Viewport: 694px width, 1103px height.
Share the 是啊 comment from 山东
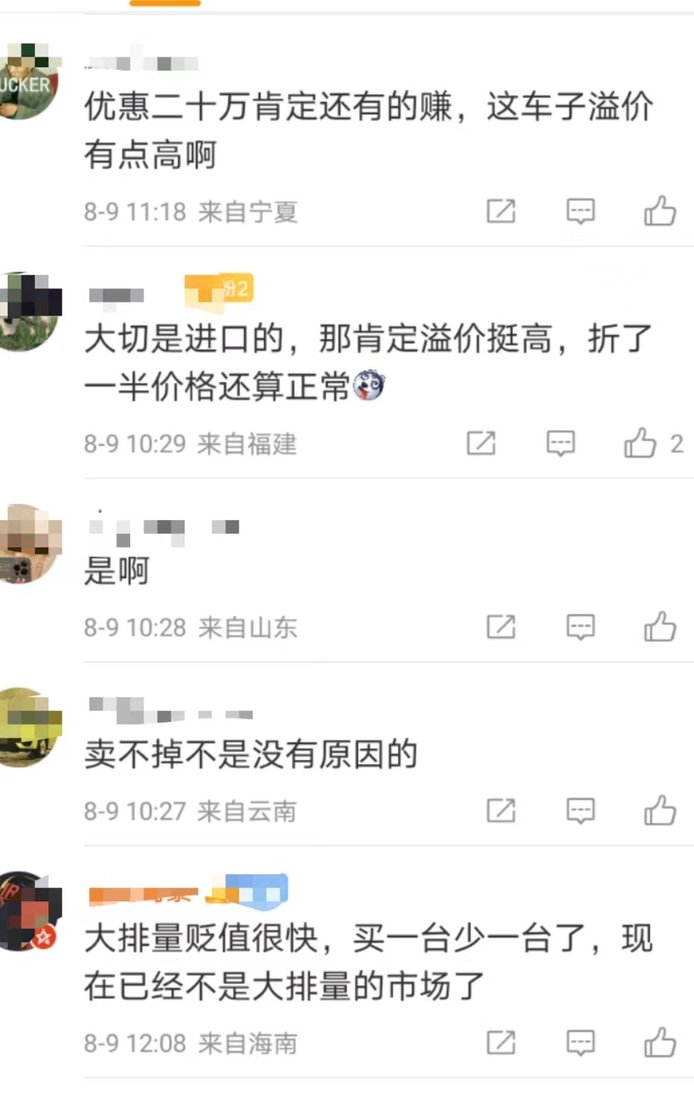tap(500, 627)
